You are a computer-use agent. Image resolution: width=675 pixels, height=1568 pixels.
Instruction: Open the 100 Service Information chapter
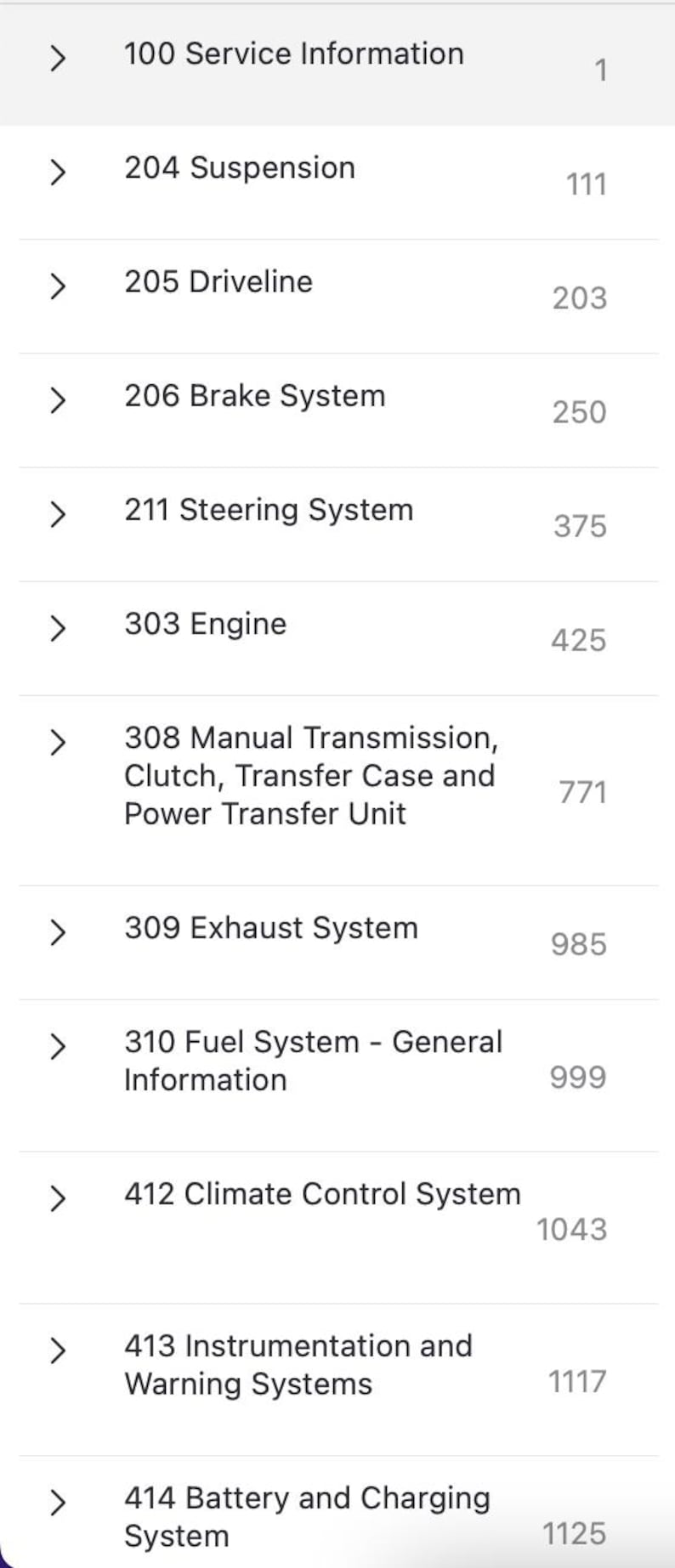(x=294, y=54)
